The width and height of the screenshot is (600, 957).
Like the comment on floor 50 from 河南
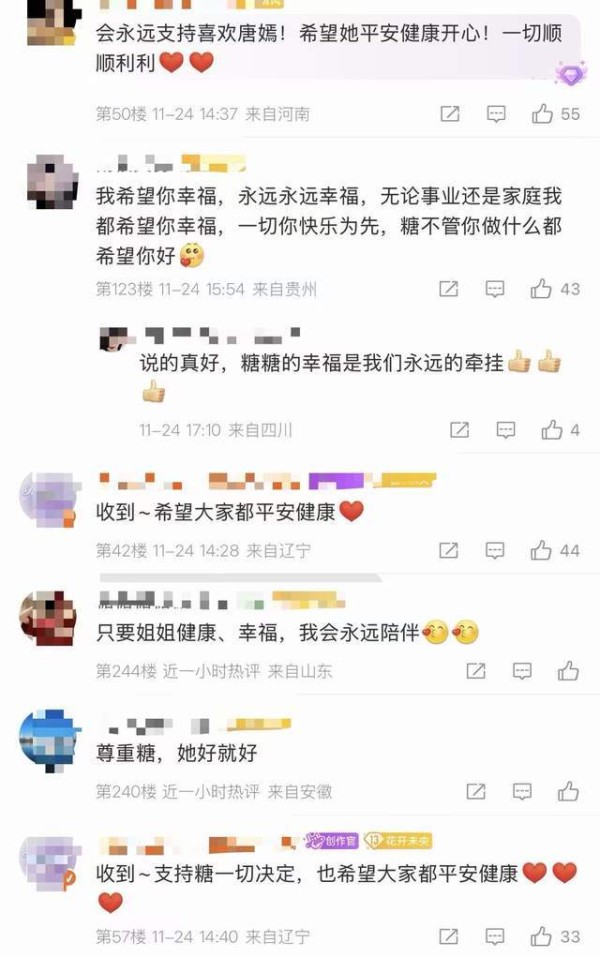(543, 114)
